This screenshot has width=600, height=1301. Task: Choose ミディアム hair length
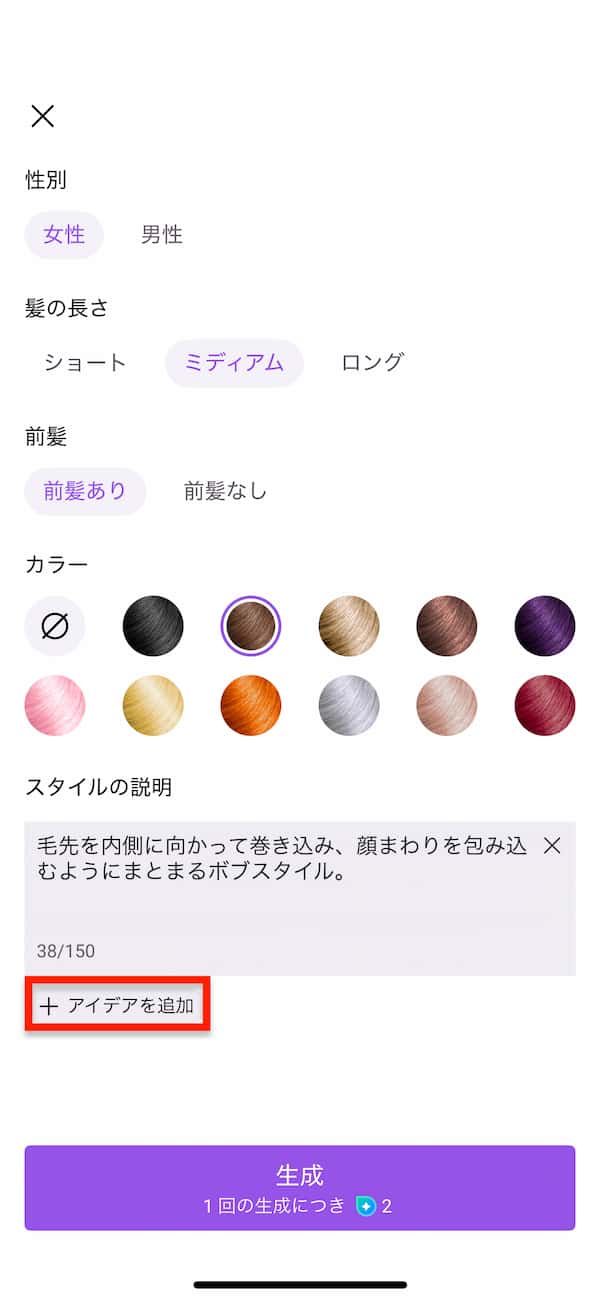[234, 362]
